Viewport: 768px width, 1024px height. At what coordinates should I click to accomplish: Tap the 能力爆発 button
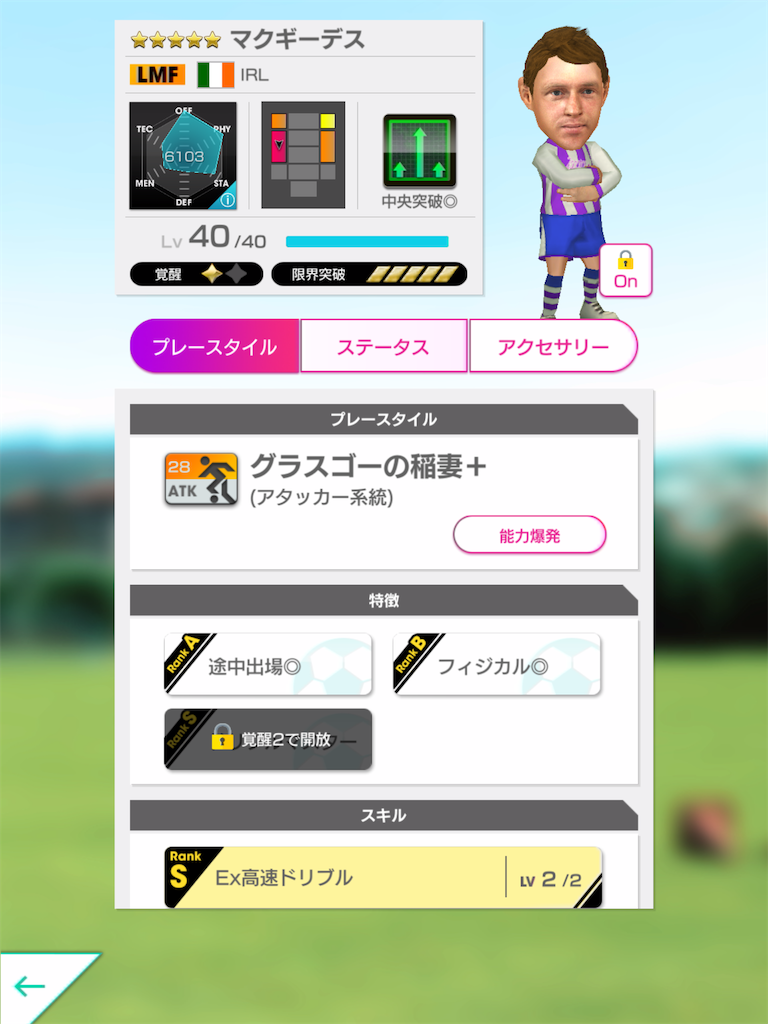point(529,535)
